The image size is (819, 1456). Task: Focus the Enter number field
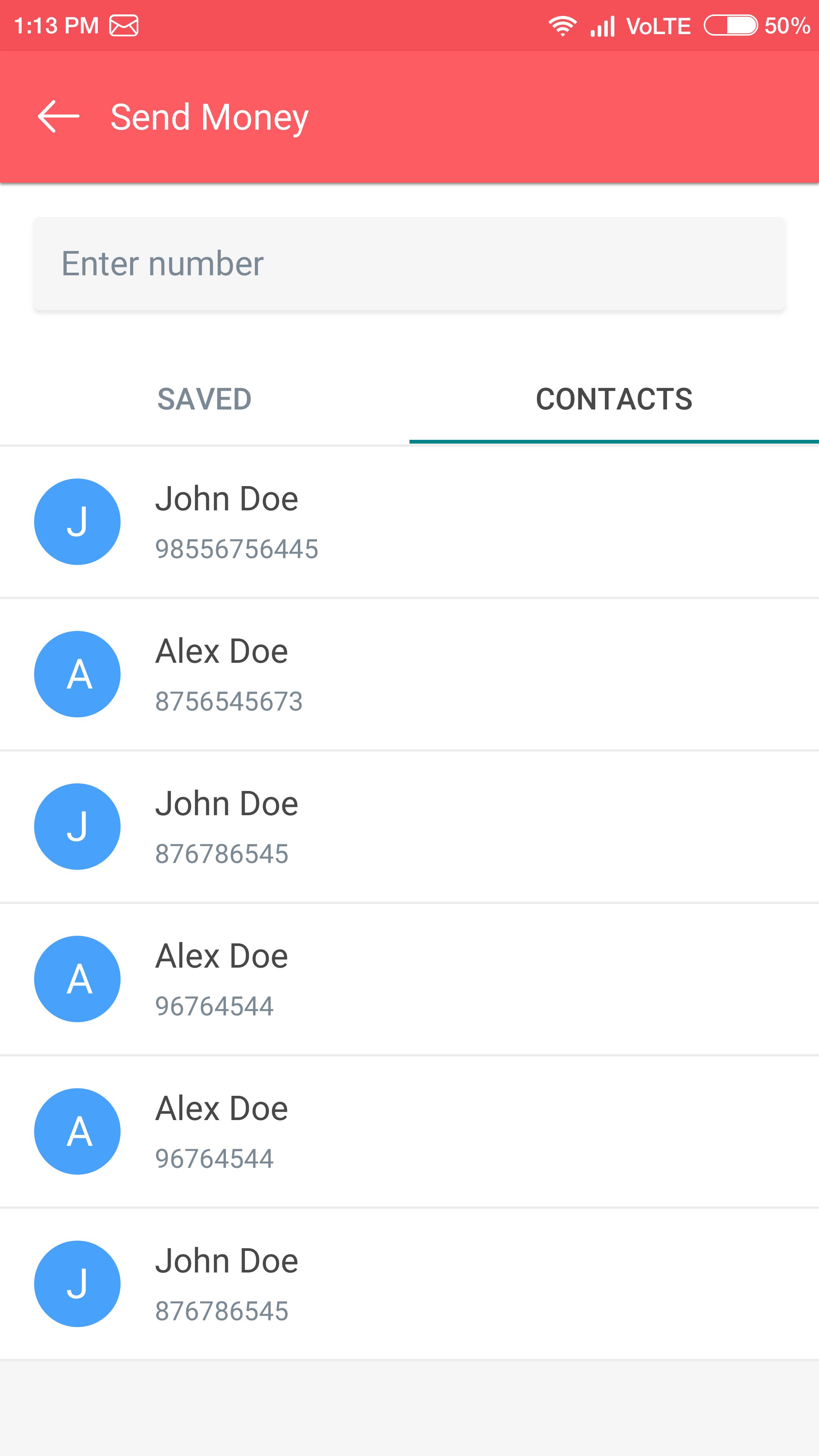(409, 264)
